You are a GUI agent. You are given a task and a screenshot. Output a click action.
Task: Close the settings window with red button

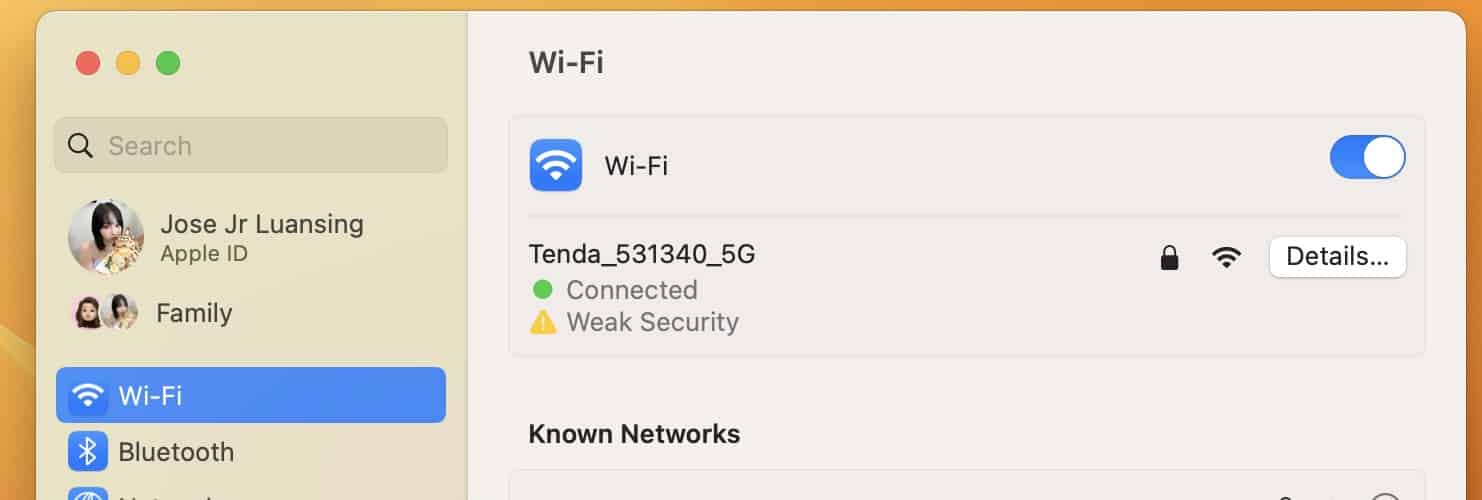[x=88, y=63]
